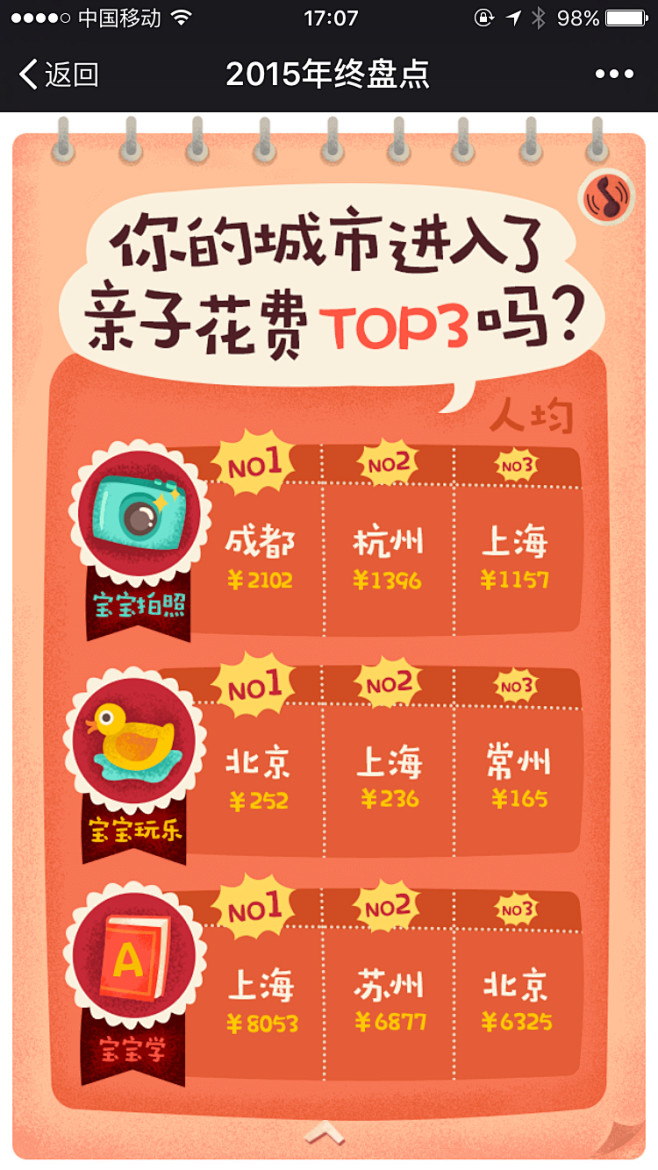Tap the up chevron for next page
The width and height of the screenshot is (658, 1170).
coord(325,1133)
